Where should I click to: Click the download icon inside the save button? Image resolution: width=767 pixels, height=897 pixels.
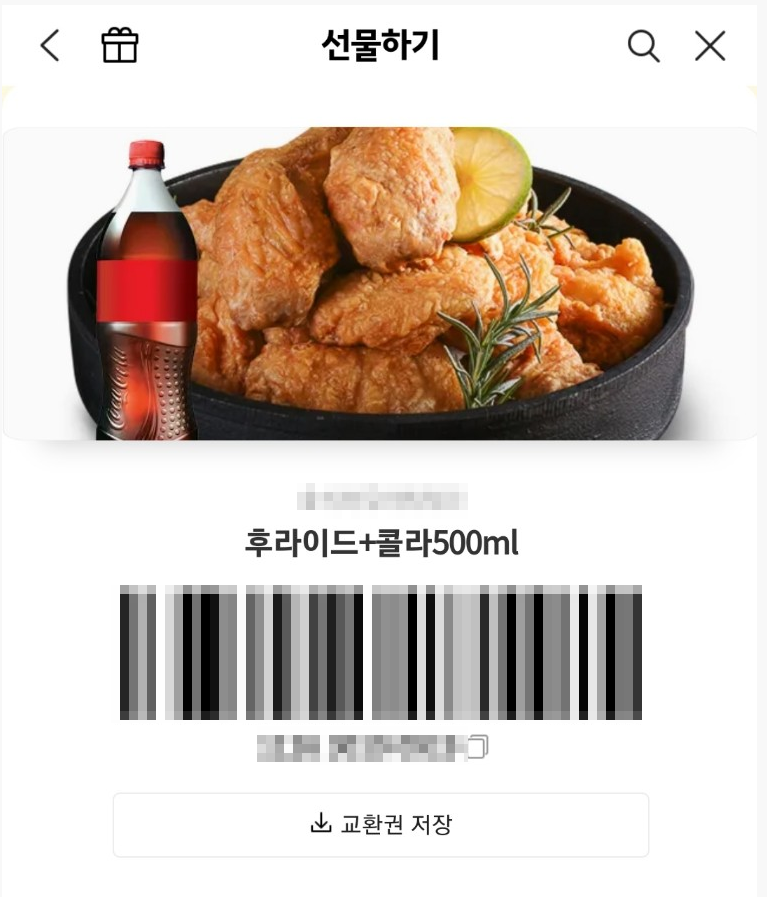pos(320,823)
